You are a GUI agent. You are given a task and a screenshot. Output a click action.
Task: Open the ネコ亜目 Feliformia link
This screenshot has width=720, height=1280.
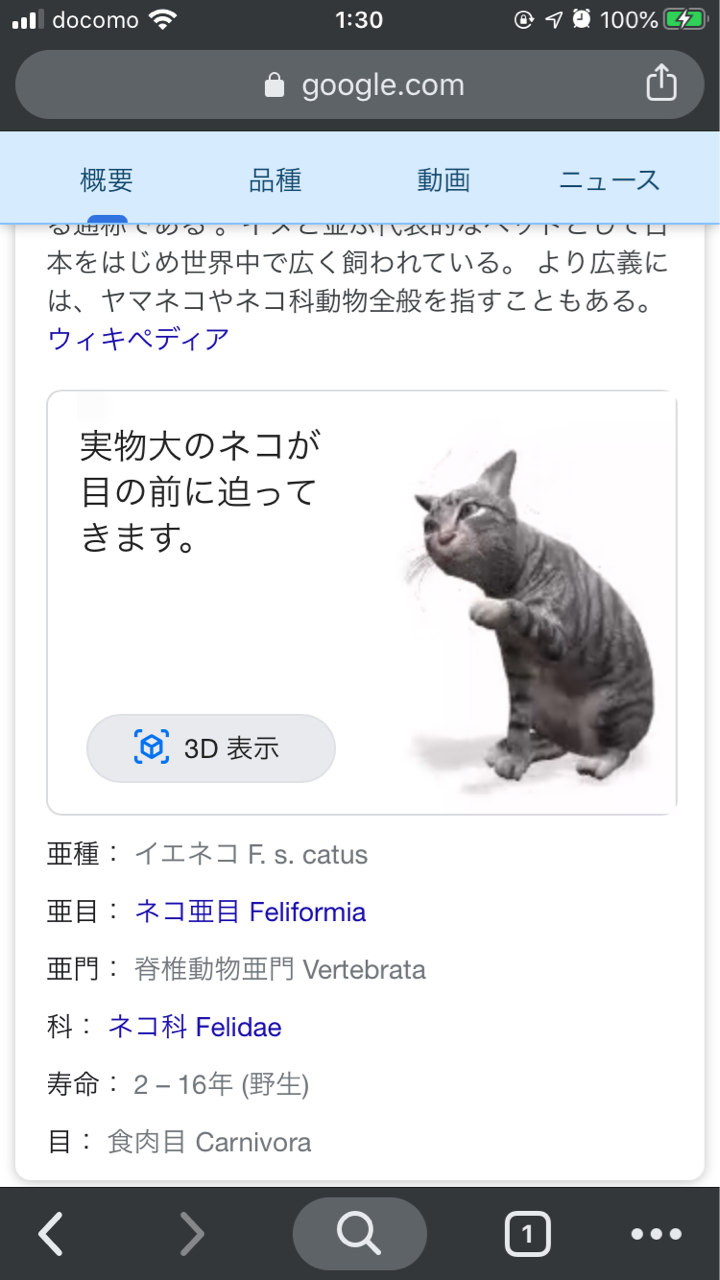pyautogui.click(x=250, y=912)
